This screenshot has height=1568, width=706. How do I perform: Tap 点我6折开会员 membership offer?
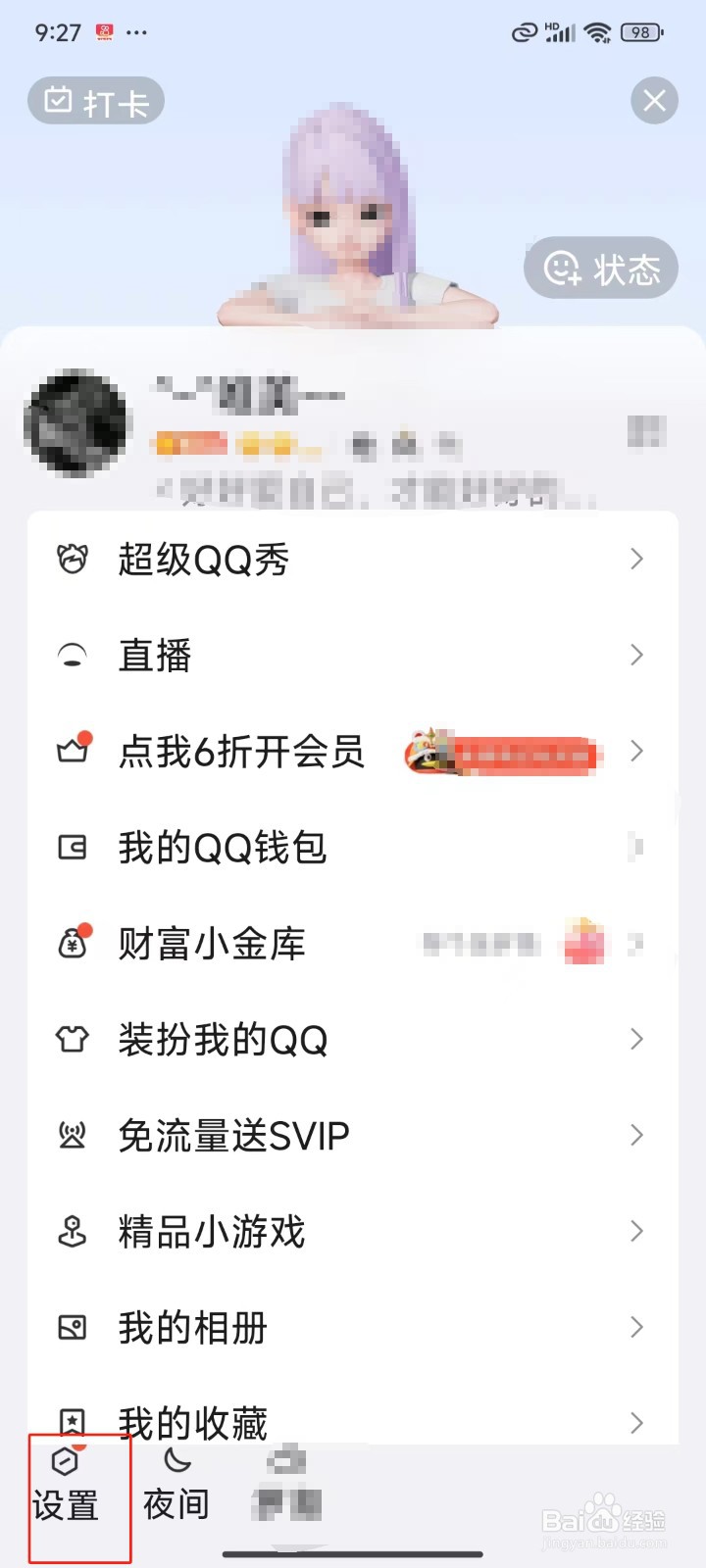click(x=240, y=752)
